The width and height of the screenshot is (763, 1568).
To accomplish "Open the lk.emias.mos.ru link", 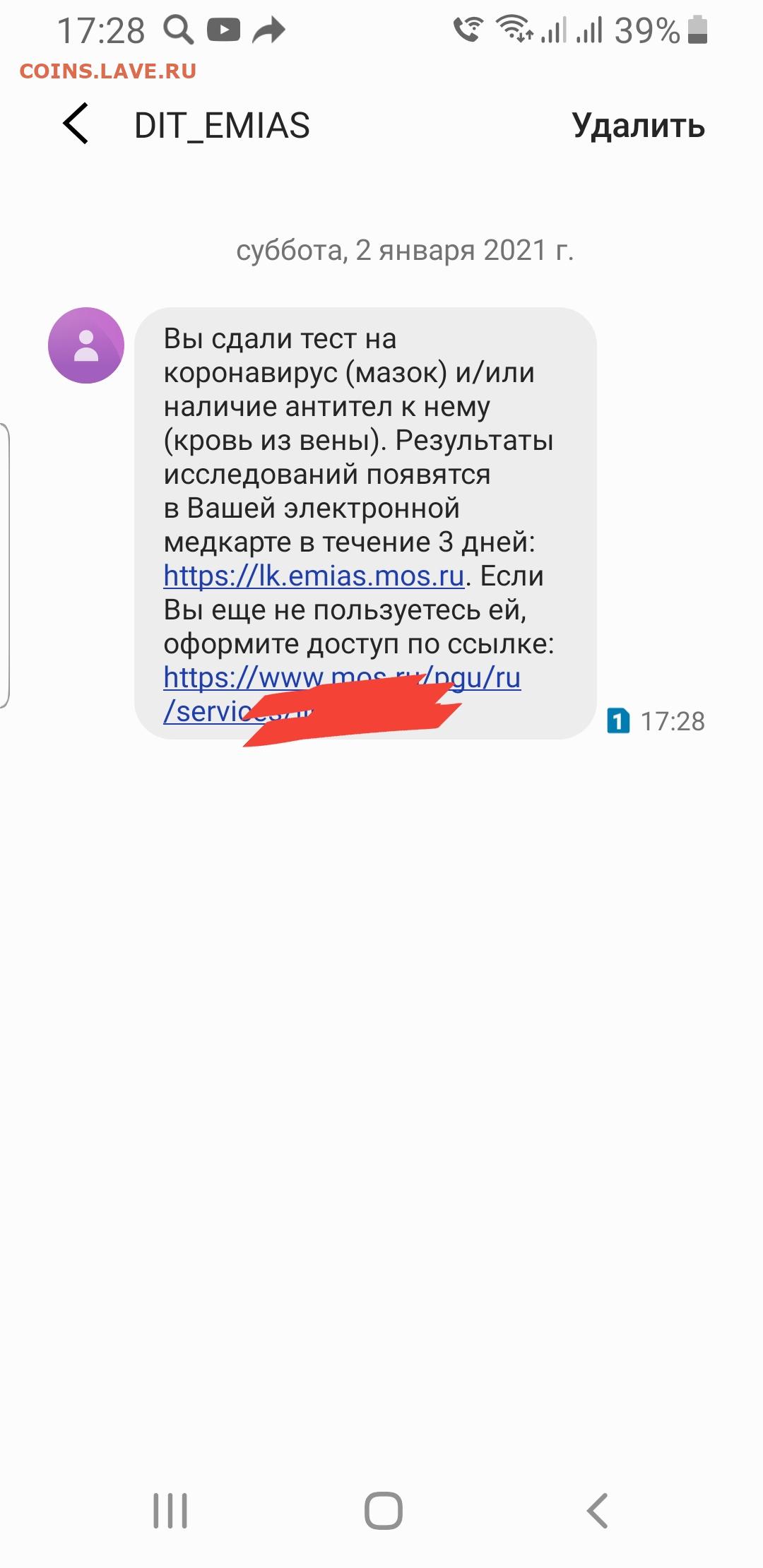I will pos(314,576).
